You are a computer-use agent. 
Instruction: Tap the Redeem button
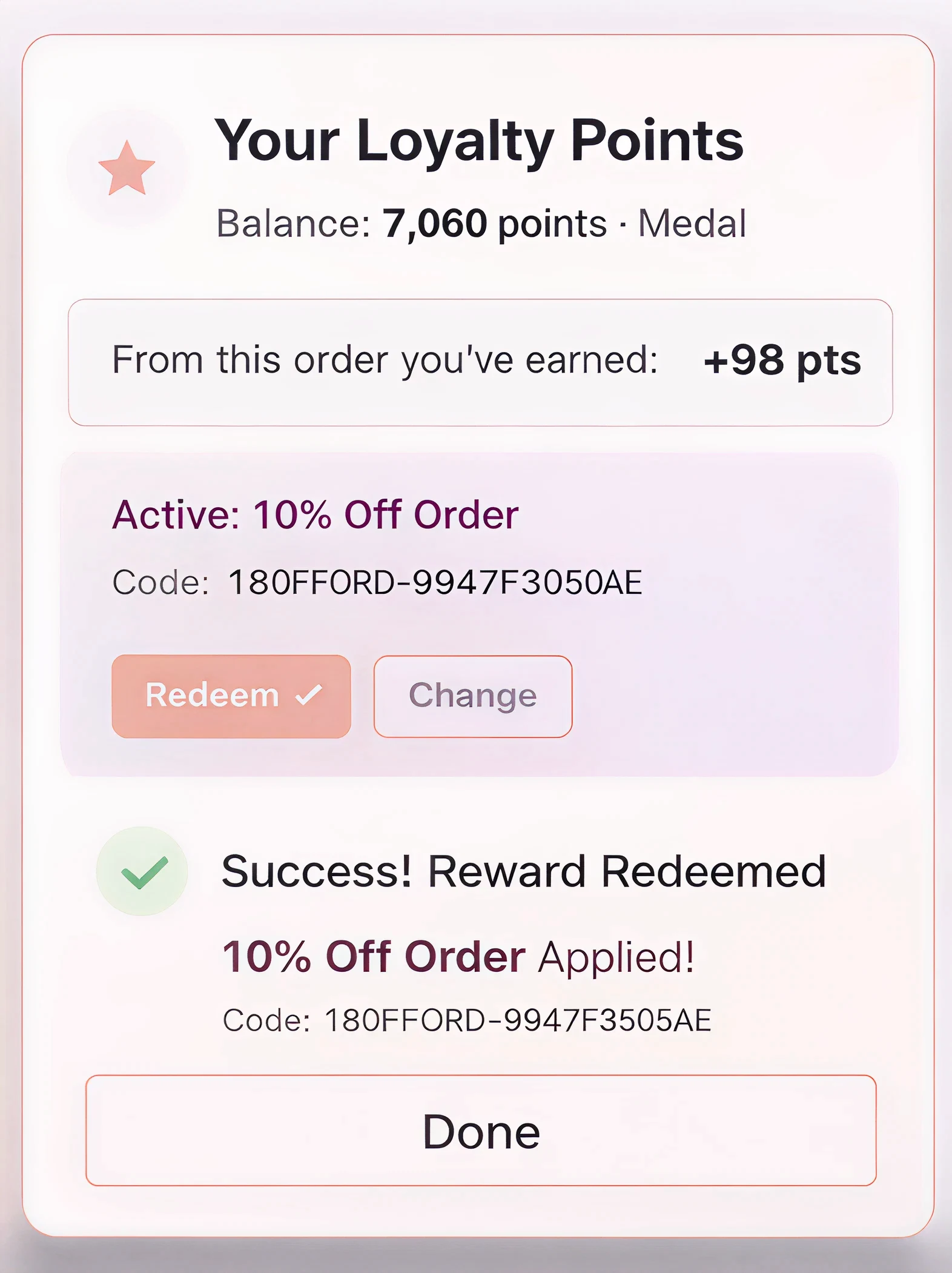(x=231, y=696)
